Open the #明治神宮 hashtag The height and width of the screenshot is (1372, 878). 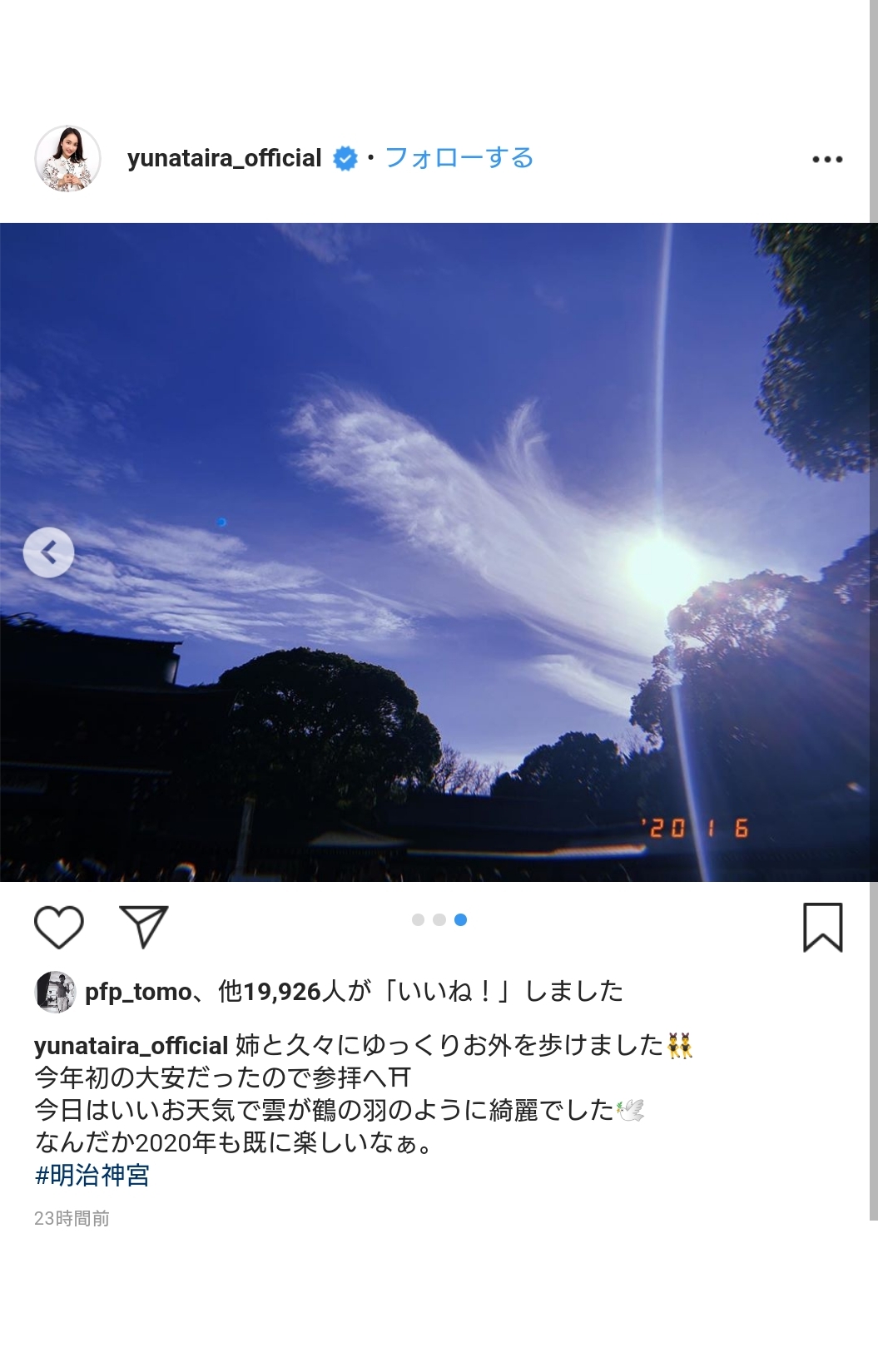[92, 1176]
